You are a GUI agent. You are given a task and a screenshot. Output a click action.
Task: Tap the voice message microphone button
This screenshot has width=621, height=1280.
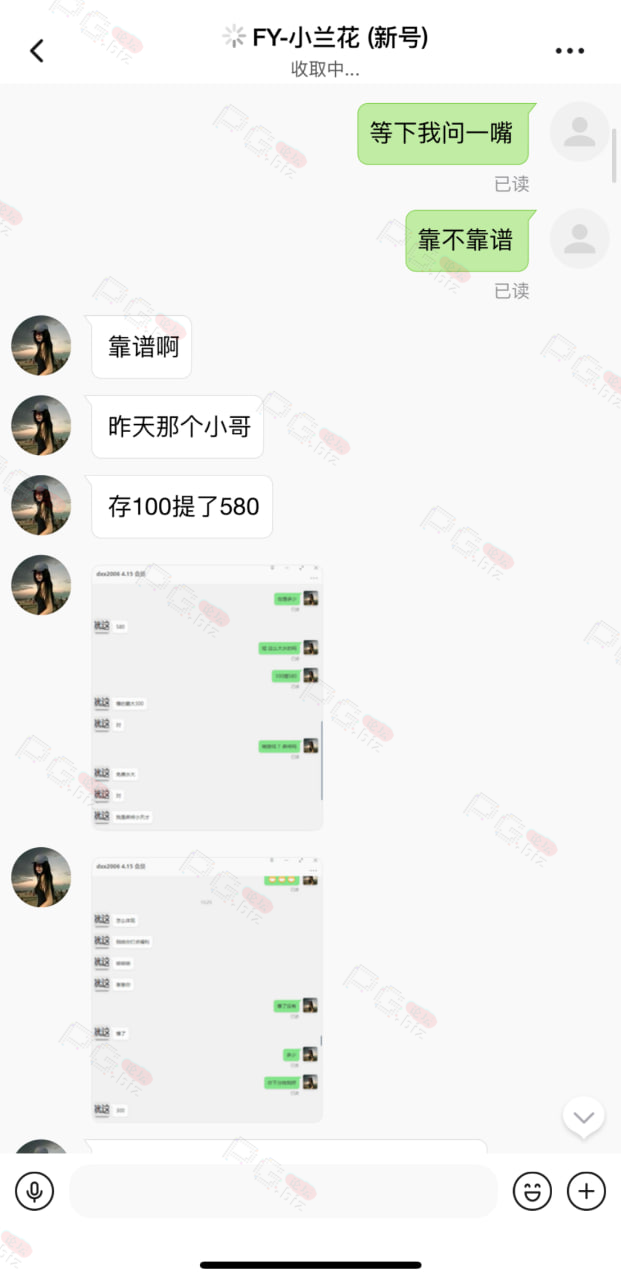tap(34, 1191)
